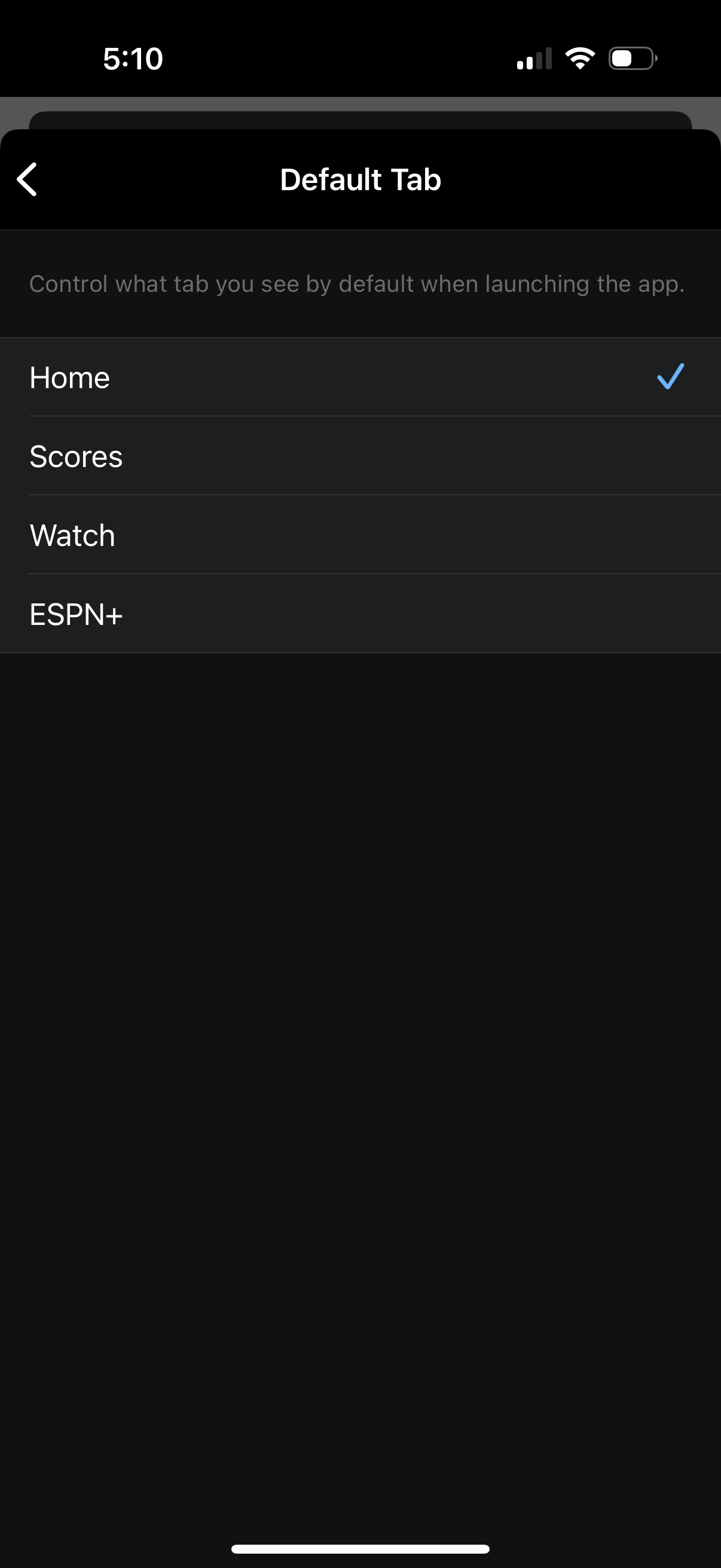Tap the blue checkmark next to Home
The width and height of the screenshot is (721, 1568).
point(670,377)
